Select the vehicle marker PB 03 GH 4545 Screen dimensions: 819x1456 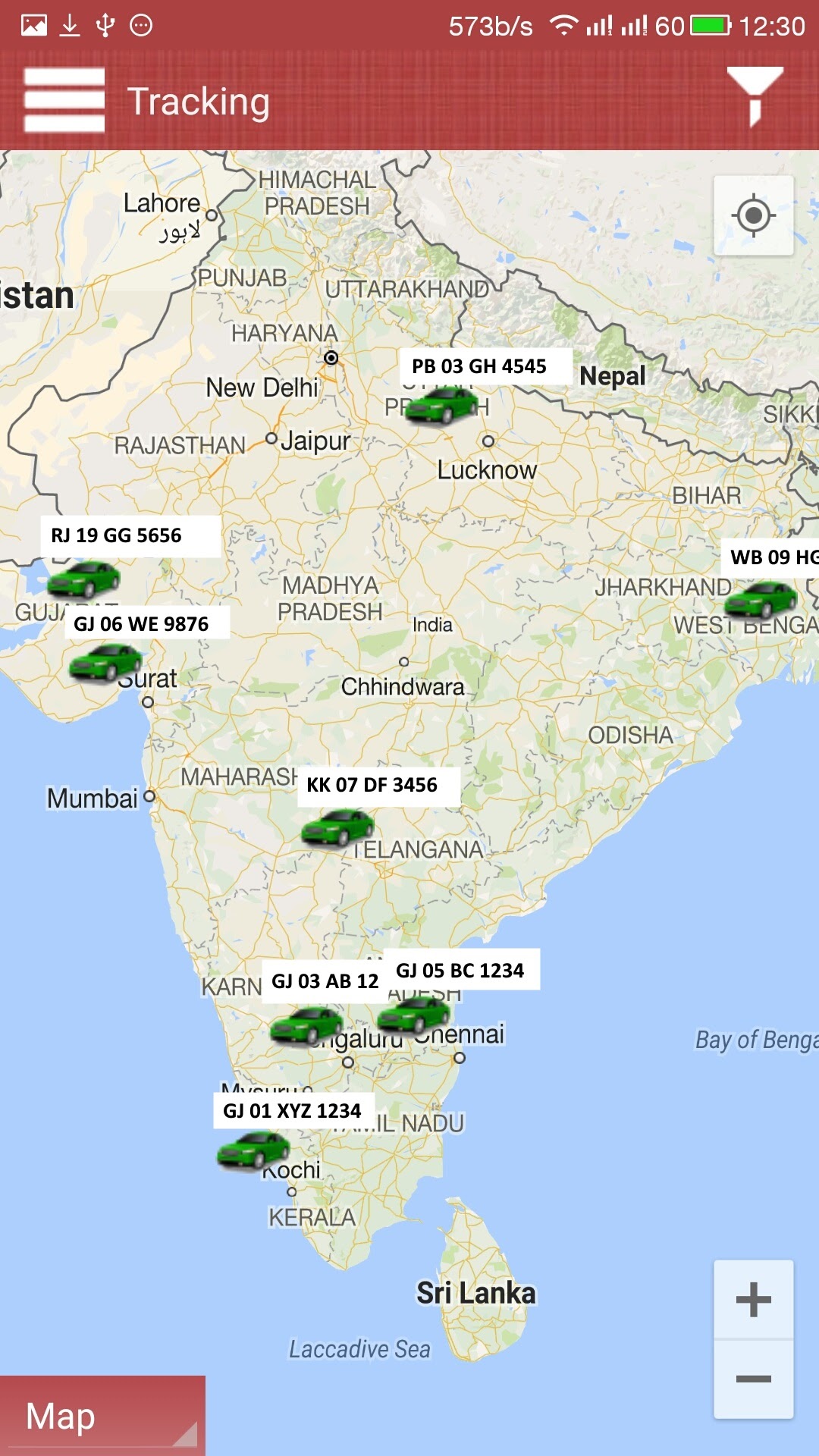(x=441, y=405)
